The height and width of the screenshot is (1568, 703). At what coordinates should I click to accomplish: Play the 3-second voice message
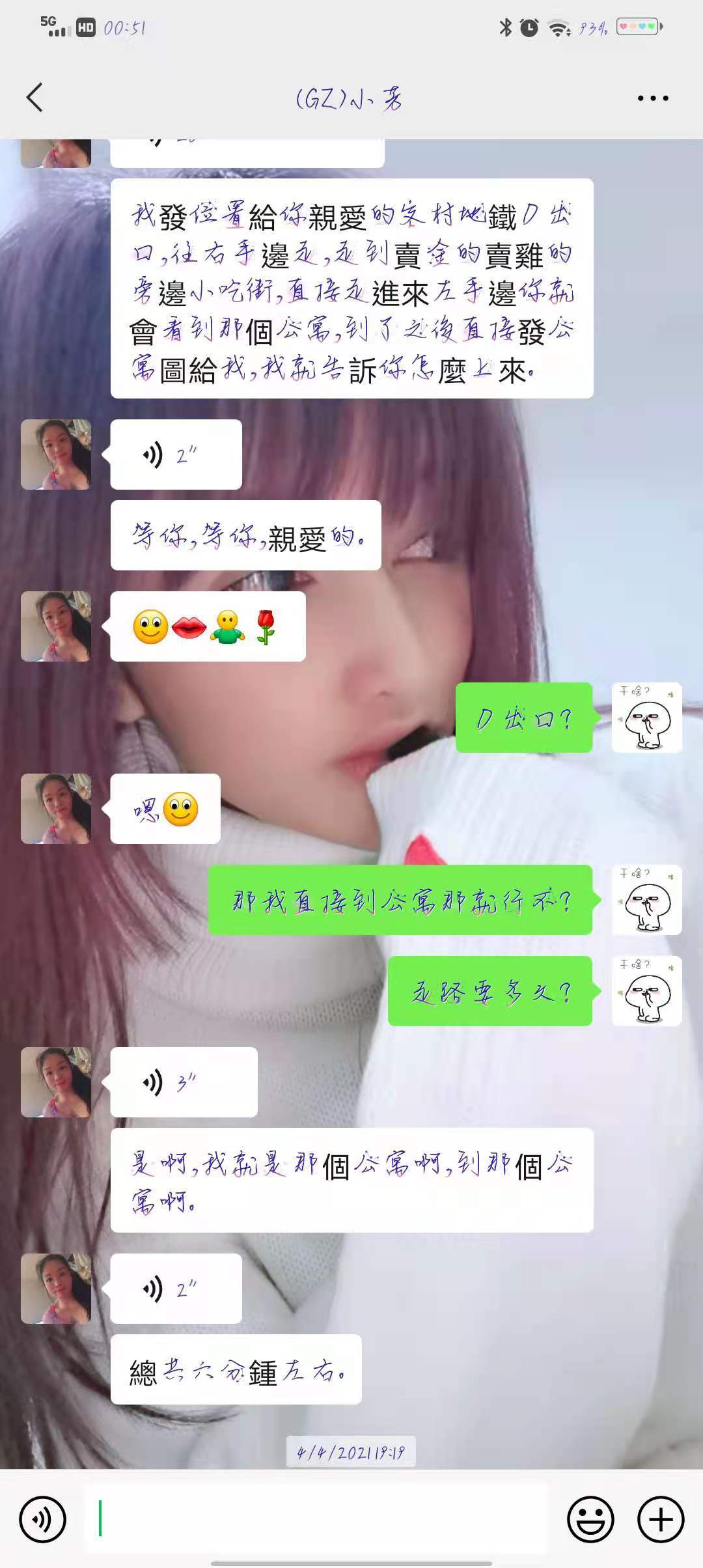(184, 1082)
